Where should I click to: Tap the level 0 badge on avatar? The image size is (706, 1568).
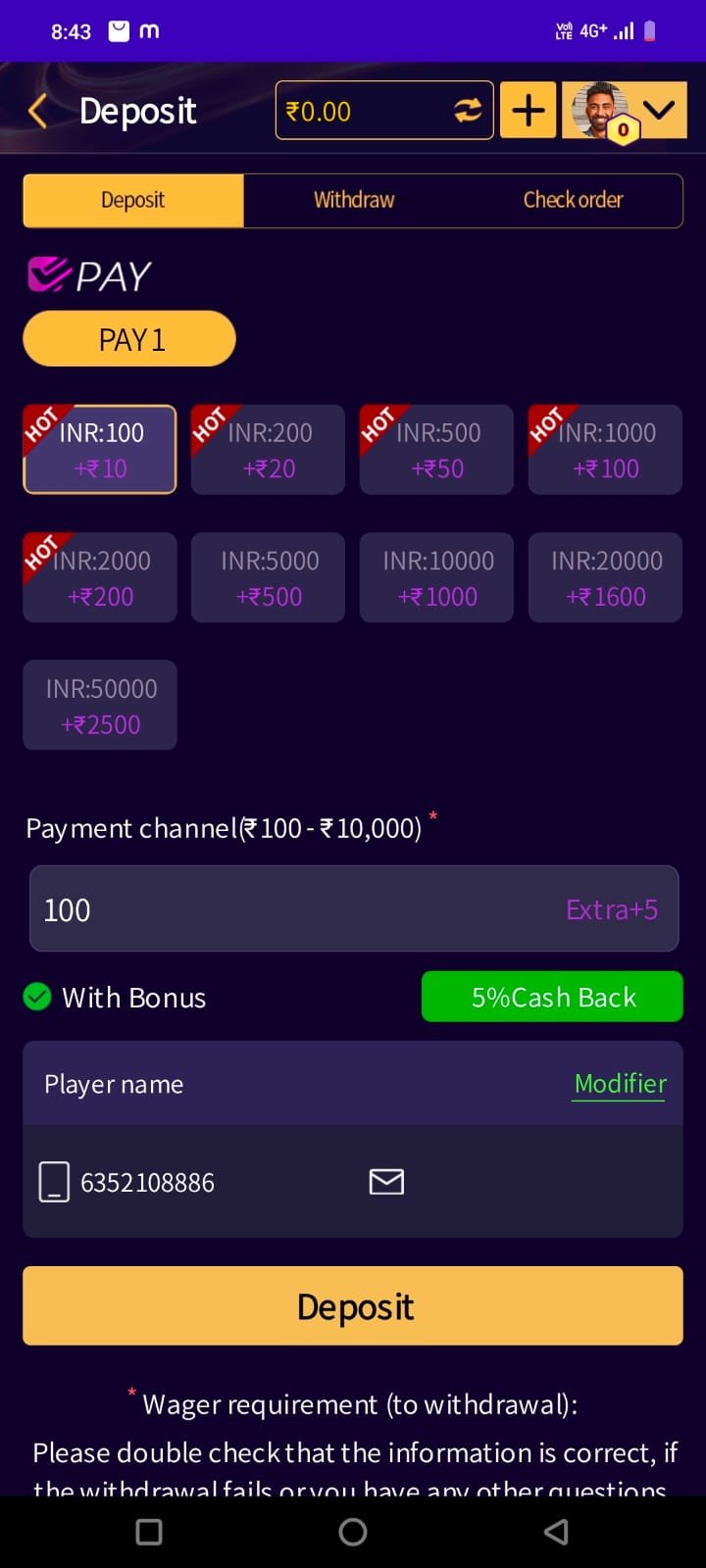623,128
